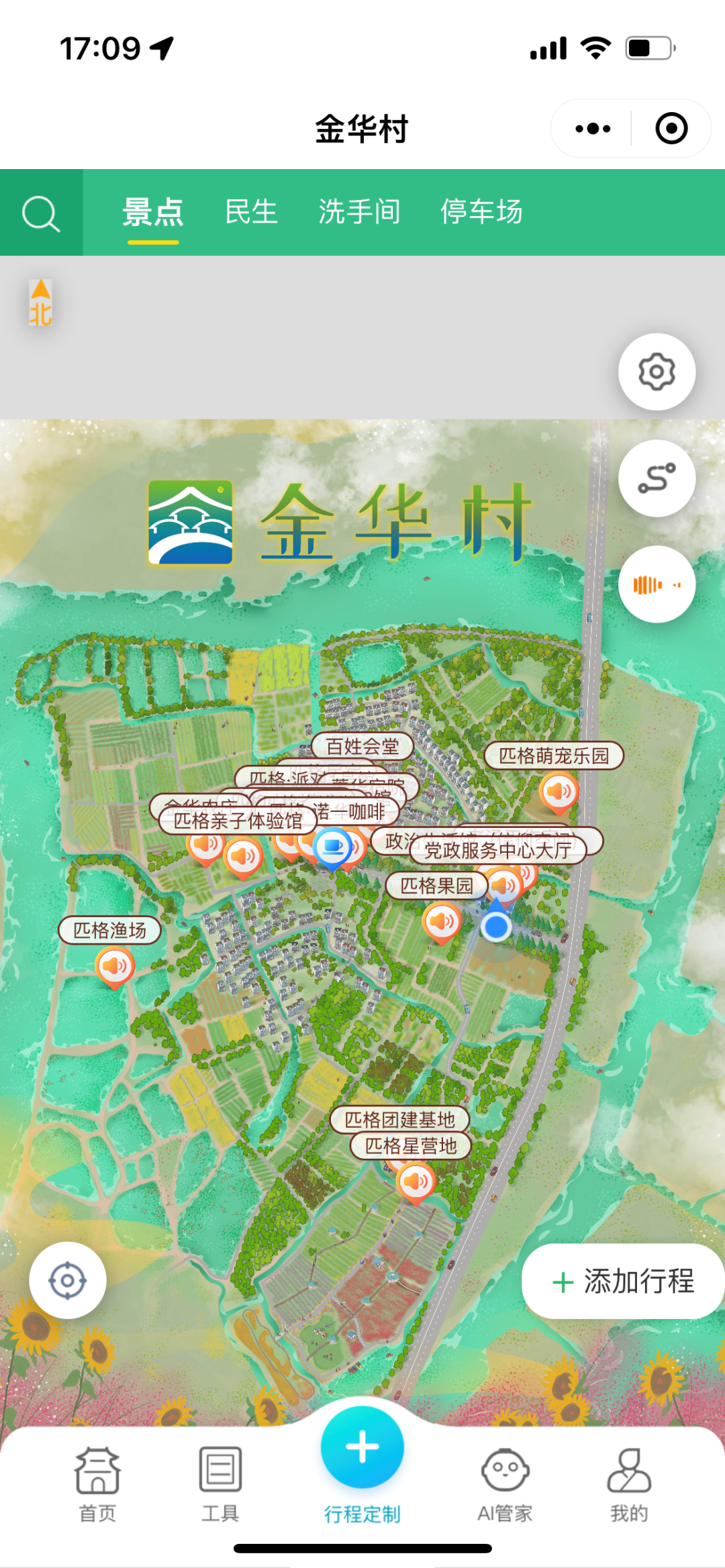Viewport: 725px width, 1568px height.
Task: Select the 匹格渔场 map marker
Action: coord(115,966)
